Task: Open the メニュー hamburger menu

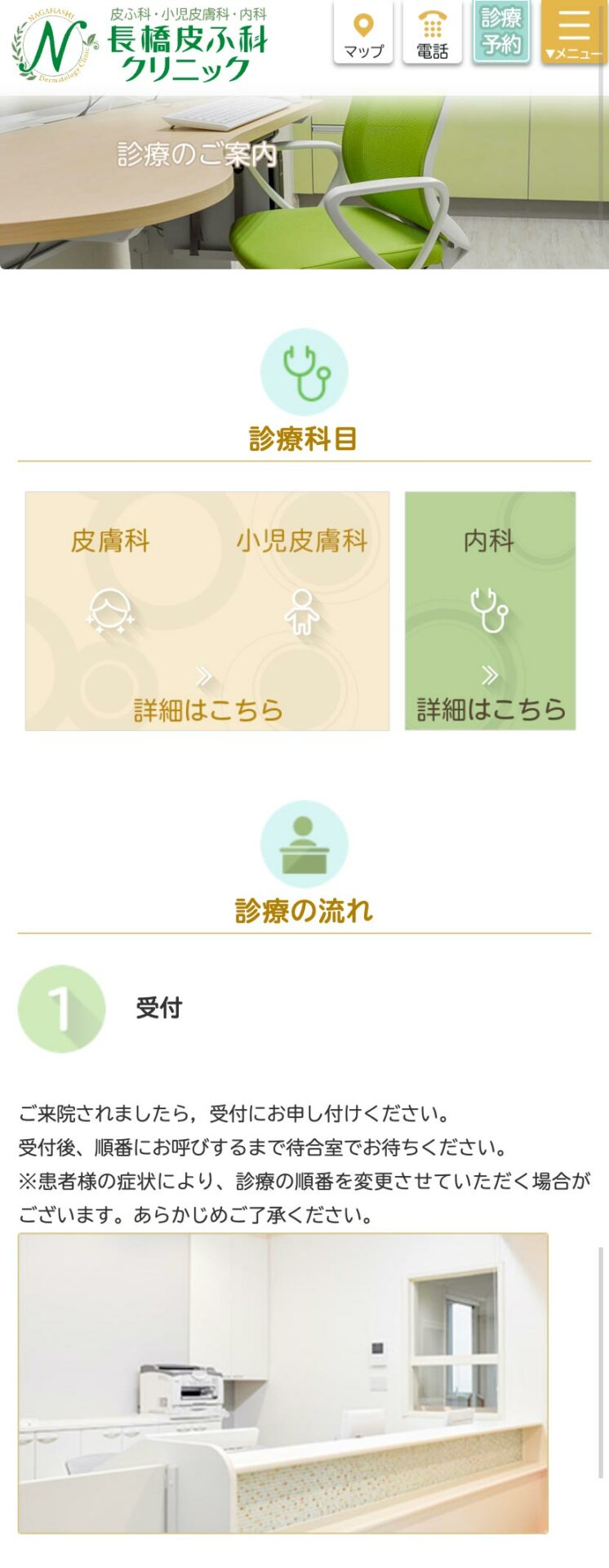Action: [x=574, y=33]
